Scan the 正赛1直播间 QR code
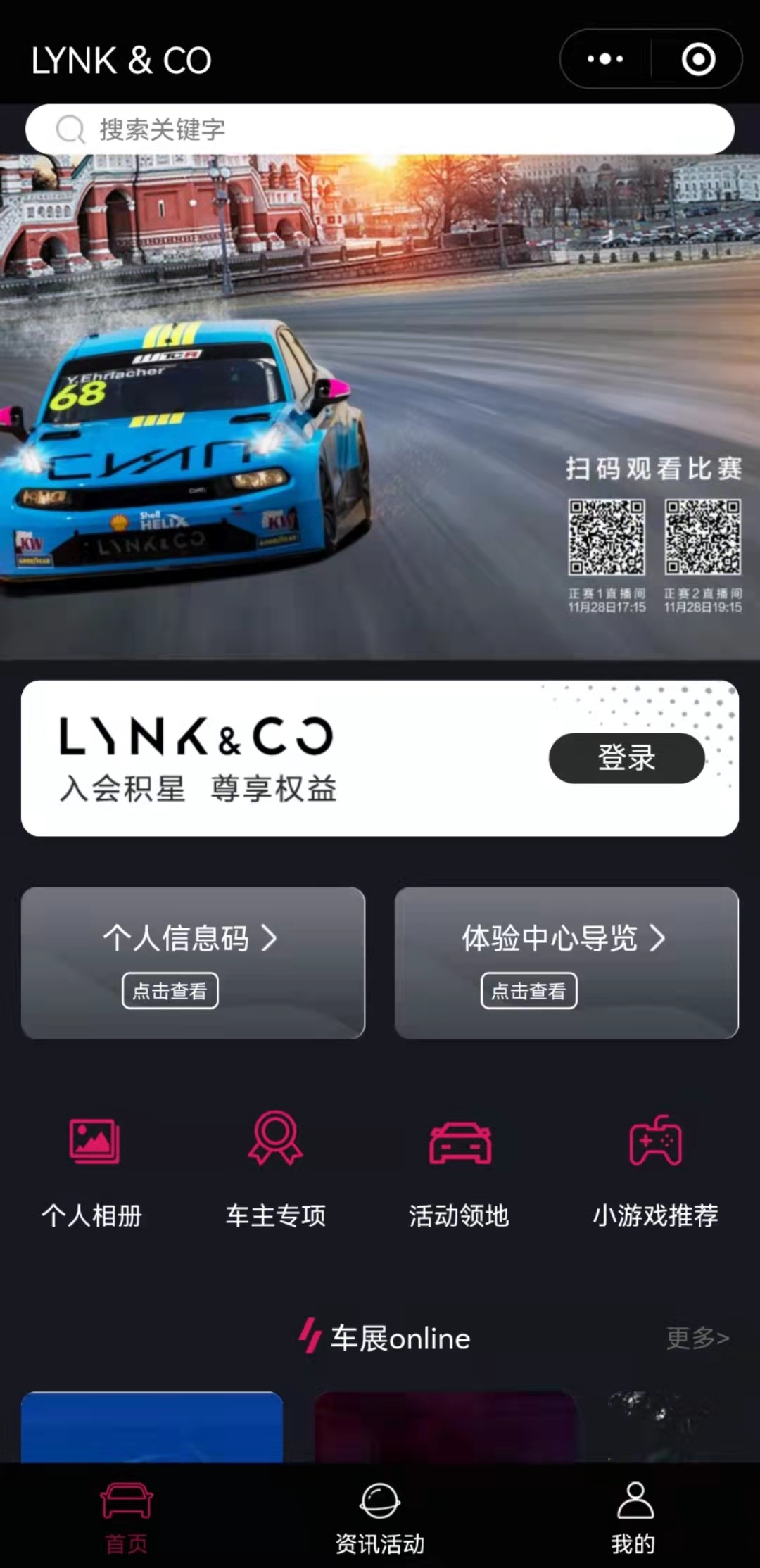The width and height of the screenshot is (760, 1568). (x=607, y=538)
